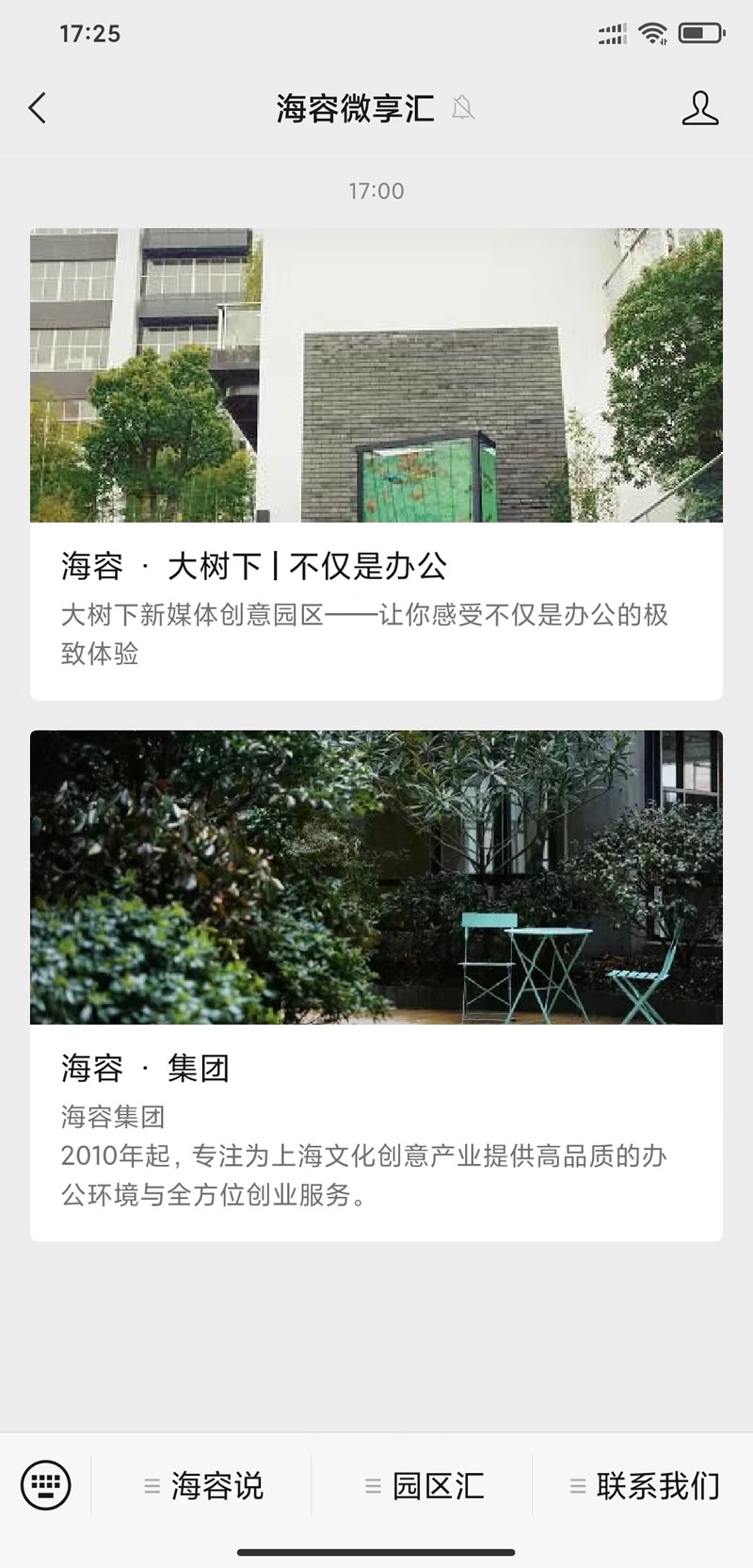Switch to keyboard input mode
Screen dimensions: 753x1568
(45, 1485)
